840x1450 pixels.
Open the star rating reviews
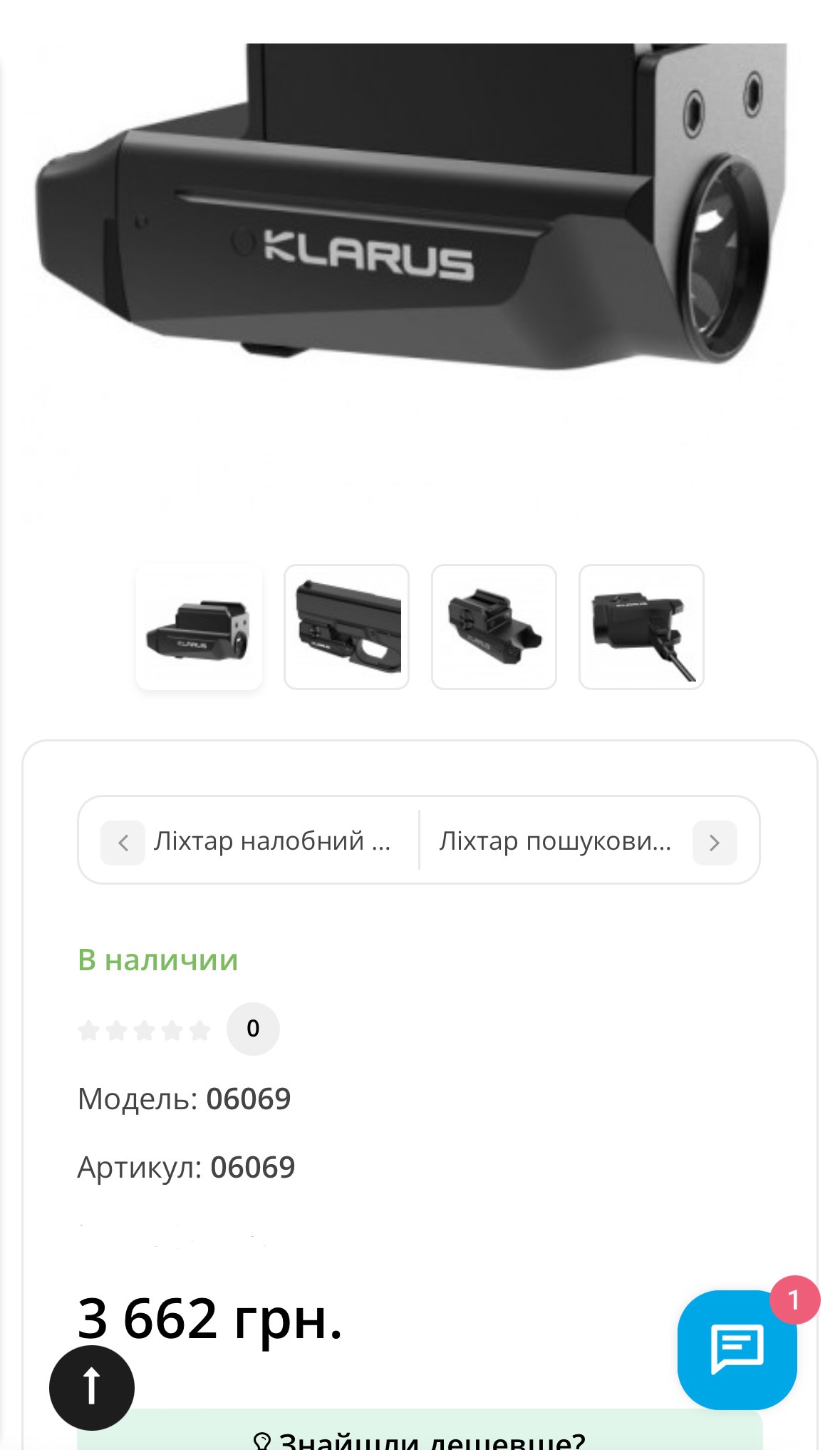click(145, 1030)
